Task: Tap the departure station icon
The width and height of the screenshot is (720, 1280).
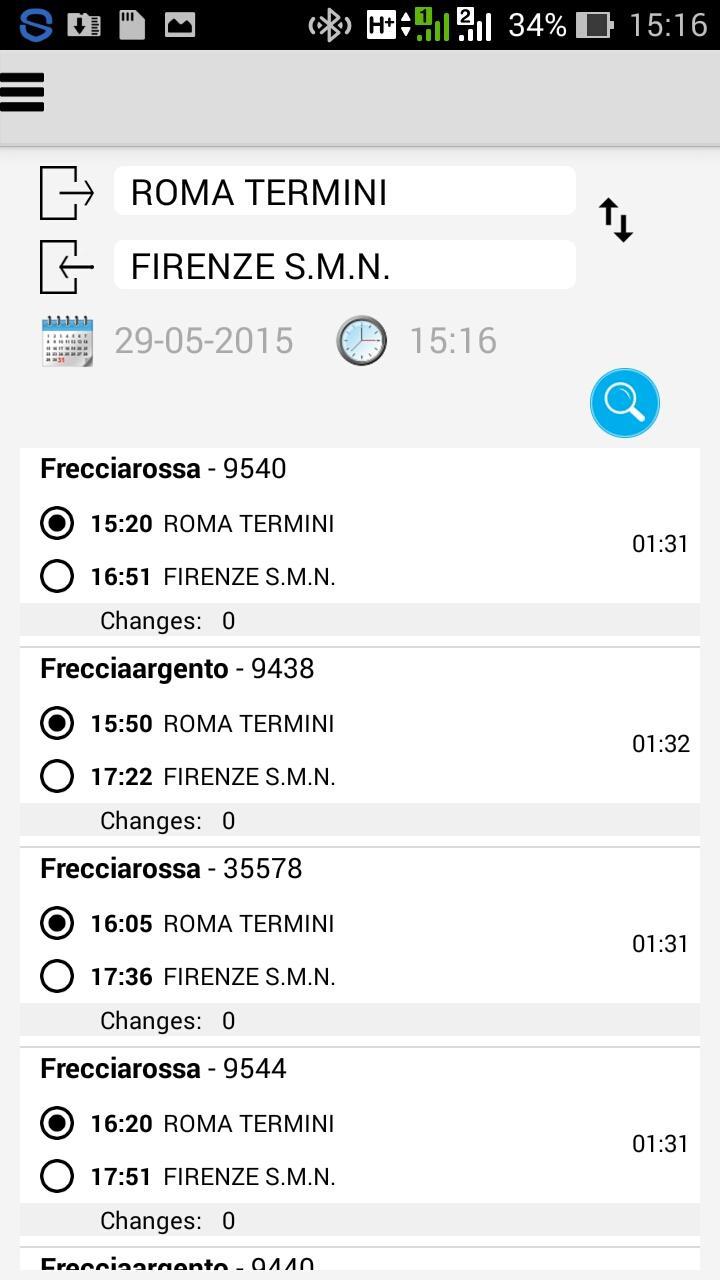Action: click(x=67, y=191)
